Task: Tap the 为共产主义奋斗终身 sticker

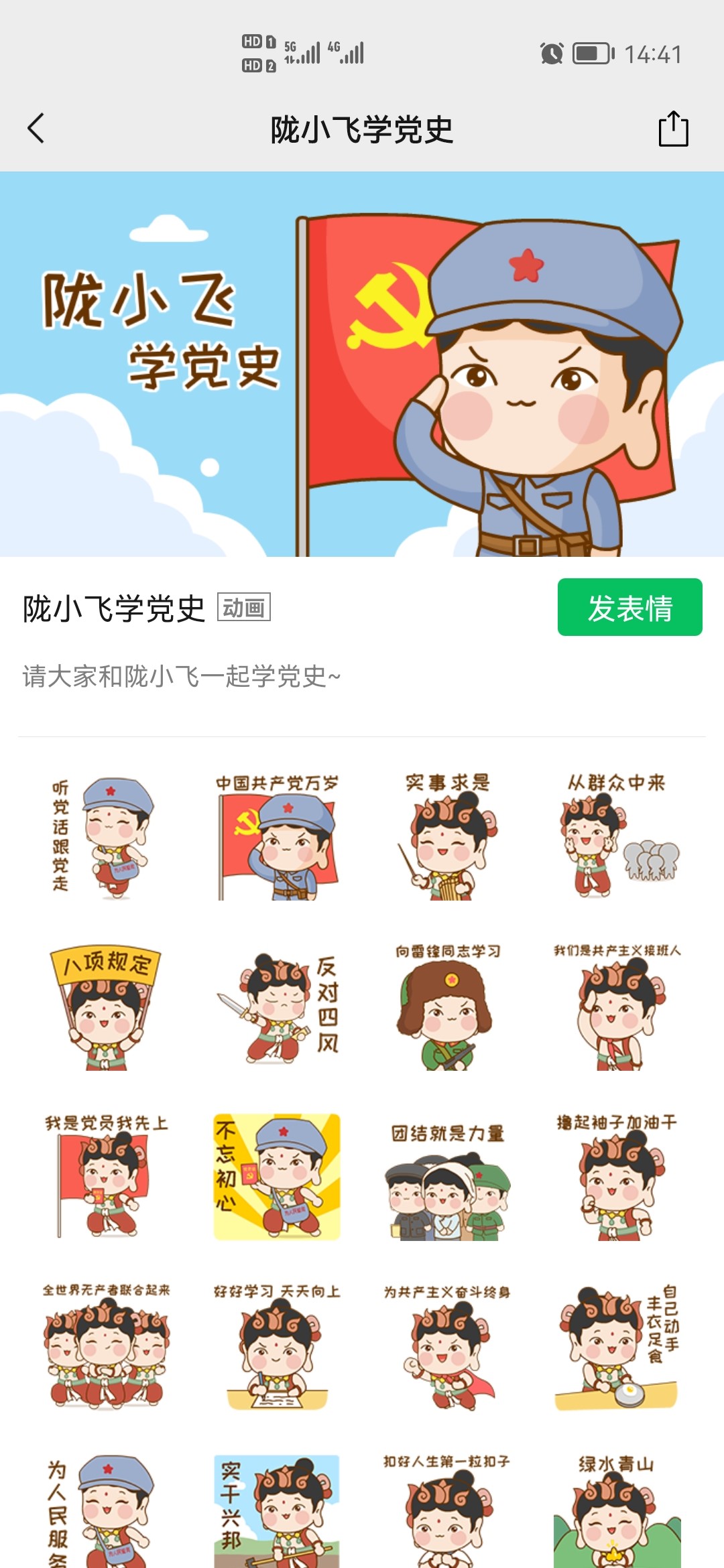Action: click(x=447, y=1348)
